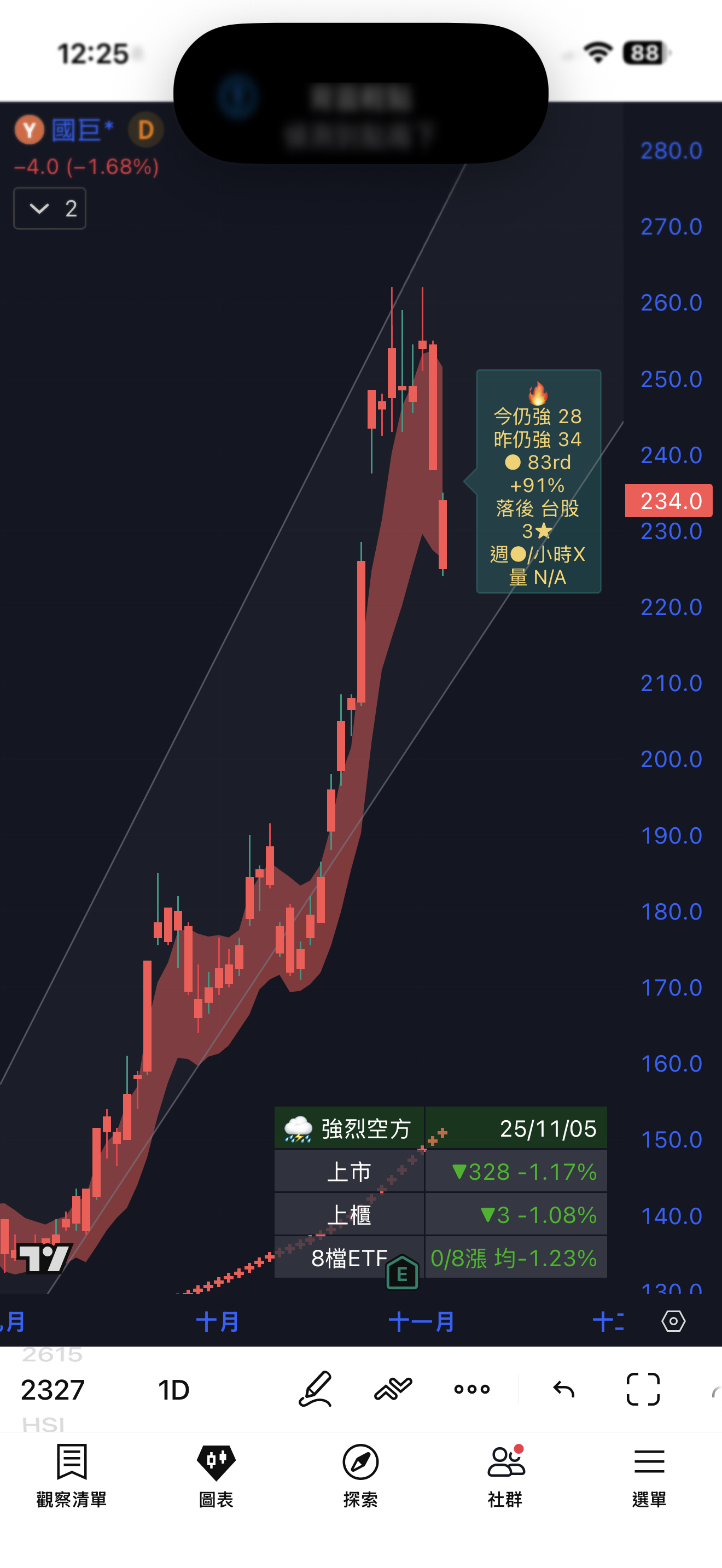Open the drawing tools pen
This screenshot has height=1568, width=722.
tap(316, 1389)
